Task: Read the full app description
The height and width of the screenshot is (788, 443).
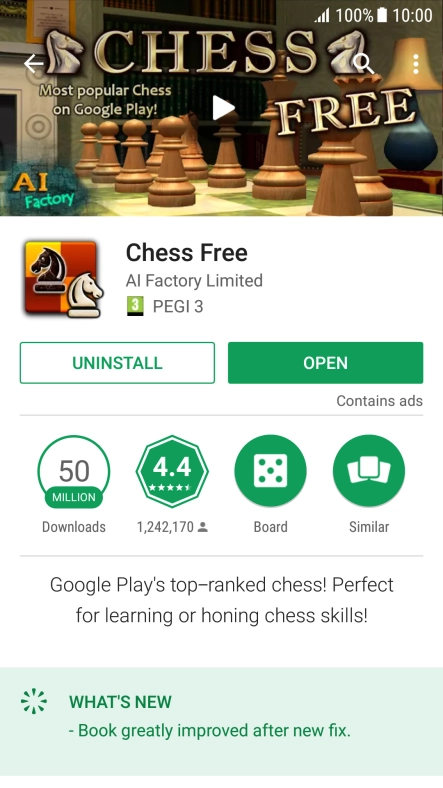Action: point(222,600)
